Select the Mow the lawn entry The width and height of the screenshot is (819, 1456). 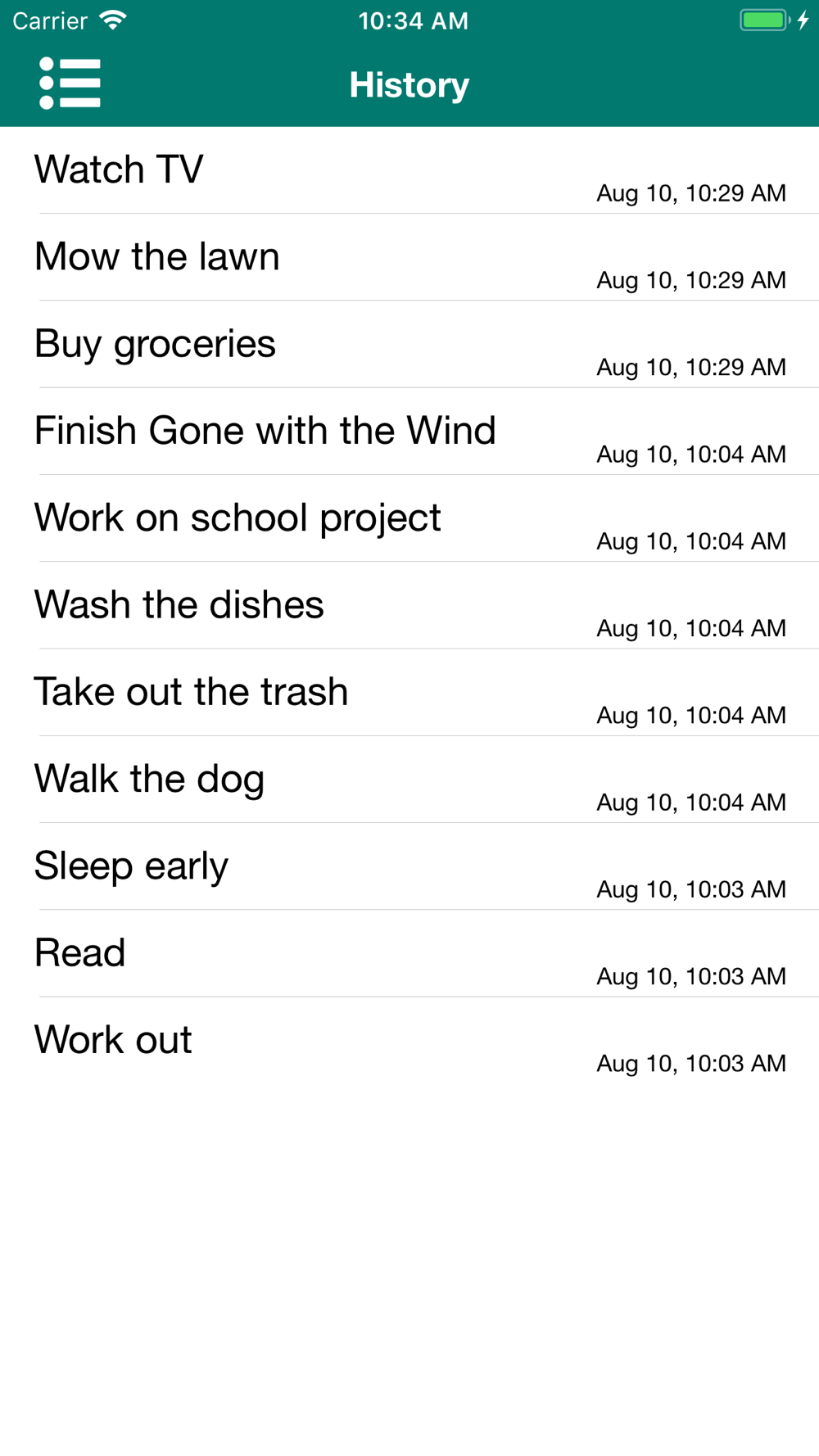pyautogui.click(x=409, y=258)
